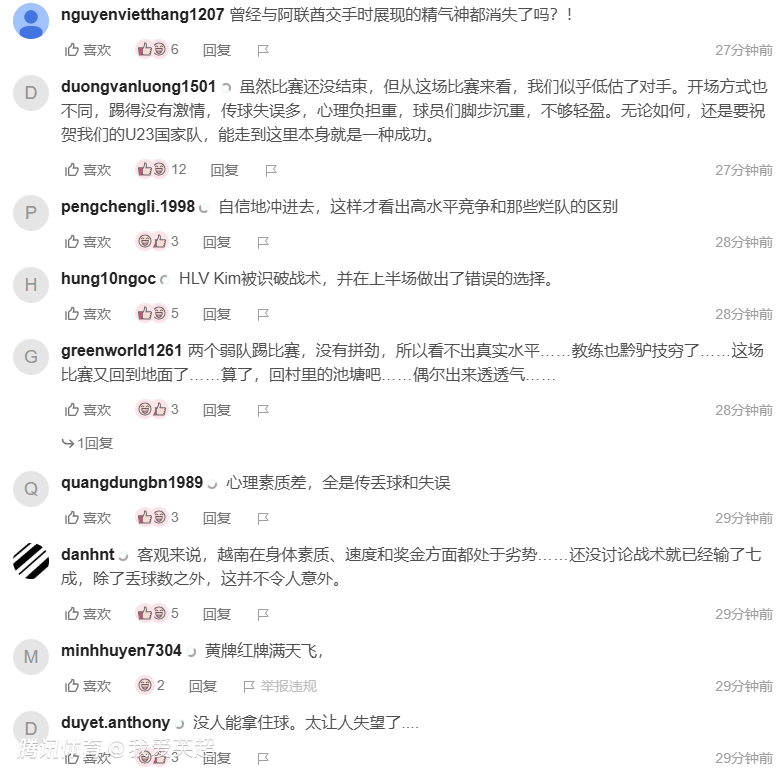This screenshot has height=774, width=781.
Task: View reactions on duongvanluong1501's comment
Action: click(x=161, y=170)
